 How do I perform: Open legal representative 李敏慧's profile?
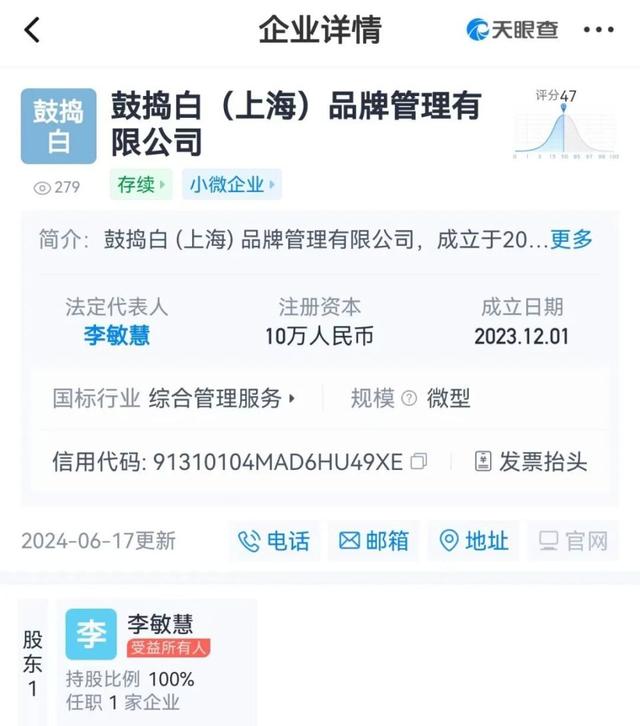[x=117, y=335]
